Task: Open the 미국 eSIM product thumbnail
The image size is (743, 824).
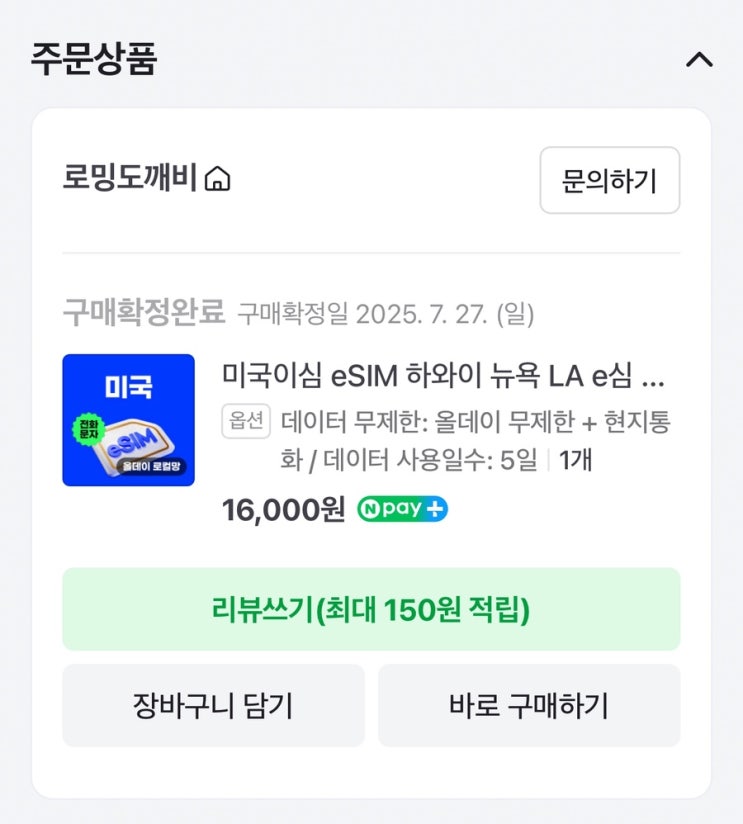Action: [128, 420]
